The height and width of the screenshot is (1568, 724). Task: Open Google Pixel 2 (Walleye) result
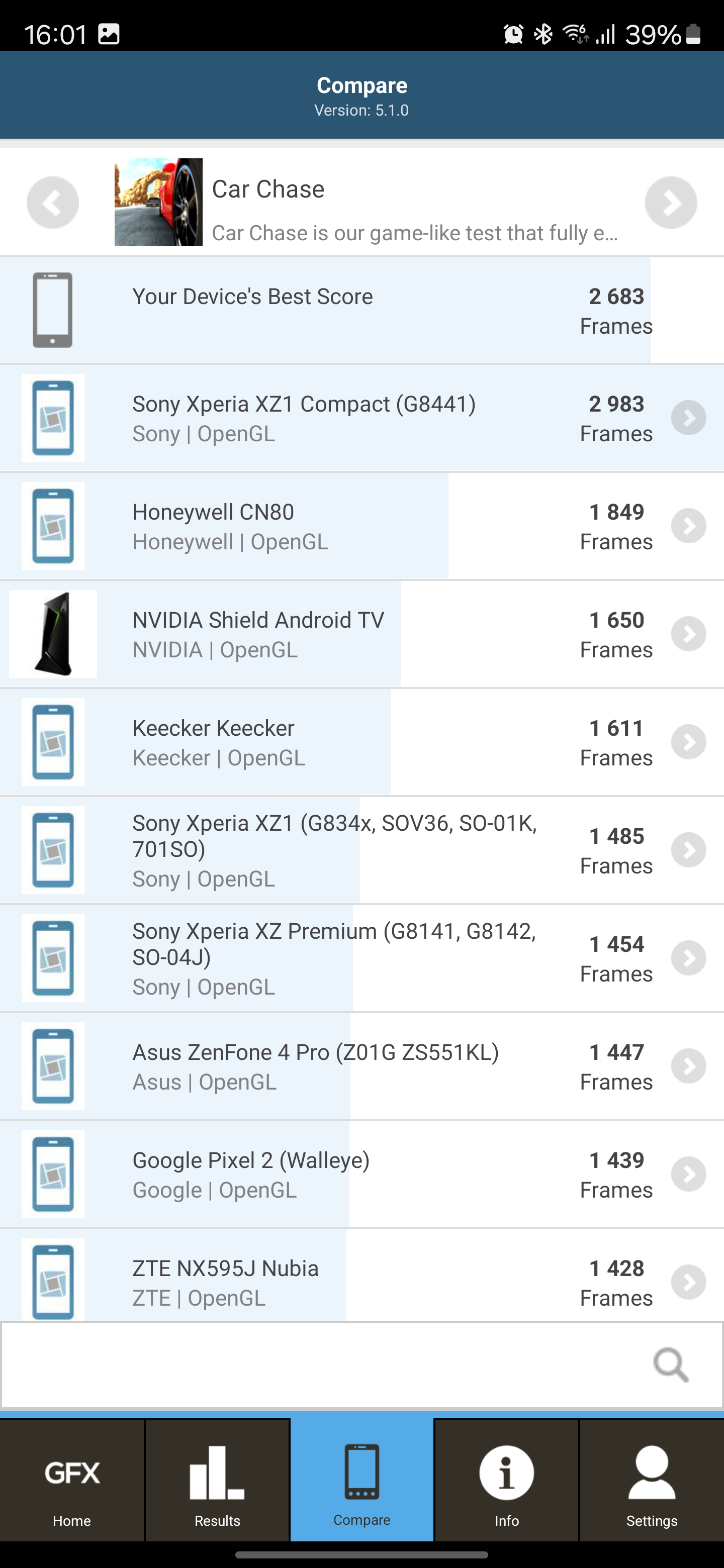pos(361,1175)
